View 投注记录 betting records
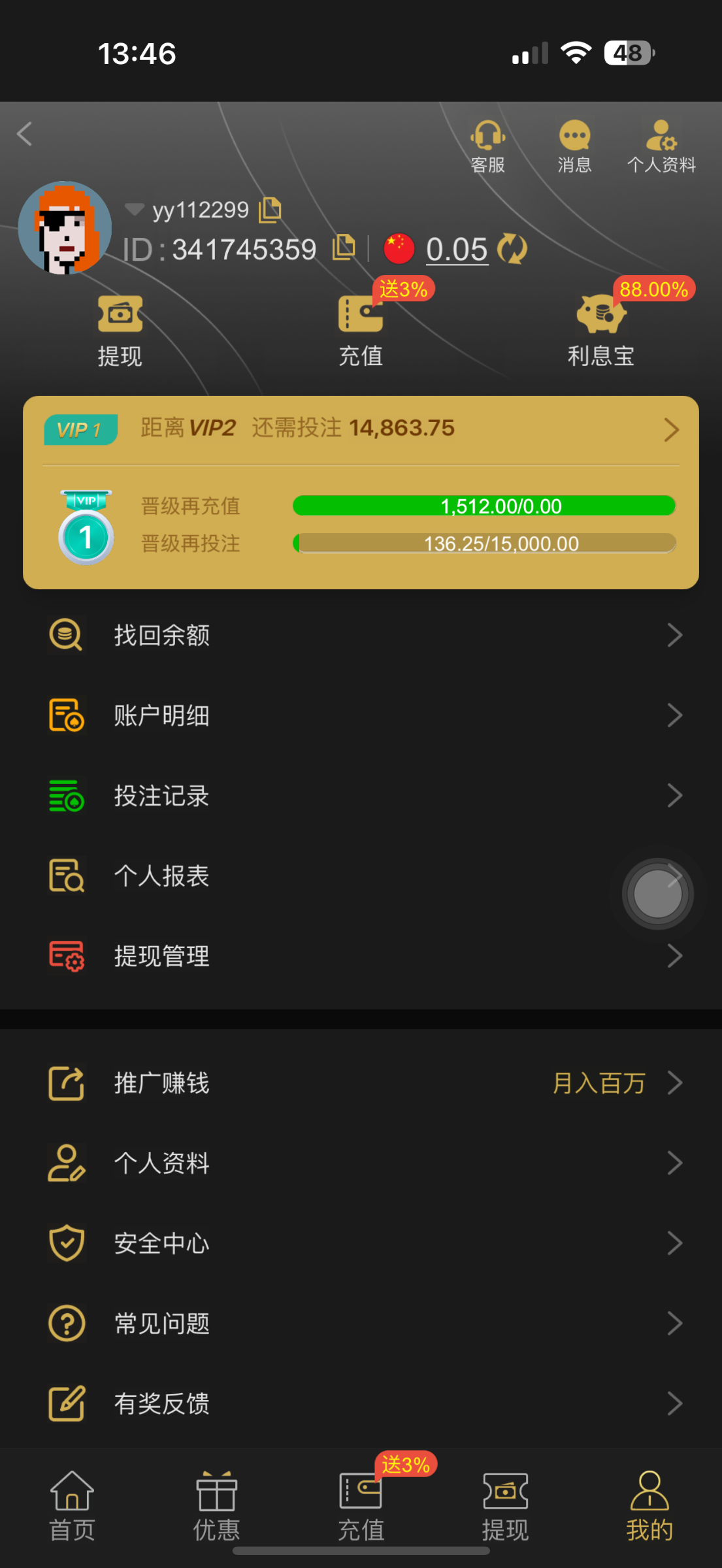 coord(361,796)
